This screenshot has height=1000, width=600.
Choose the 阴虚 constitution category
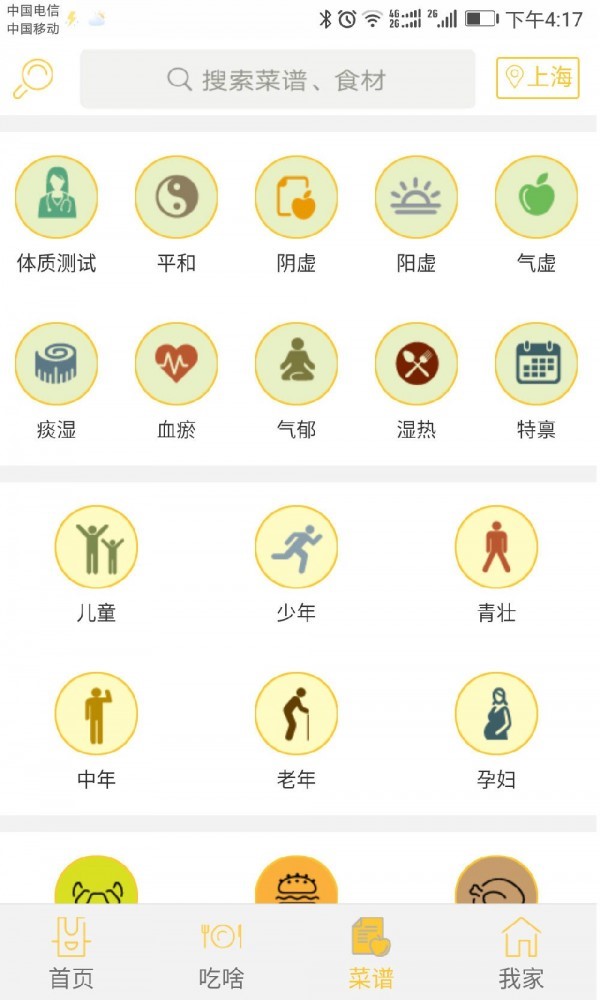pyautogui.click(x=296, y=198)
